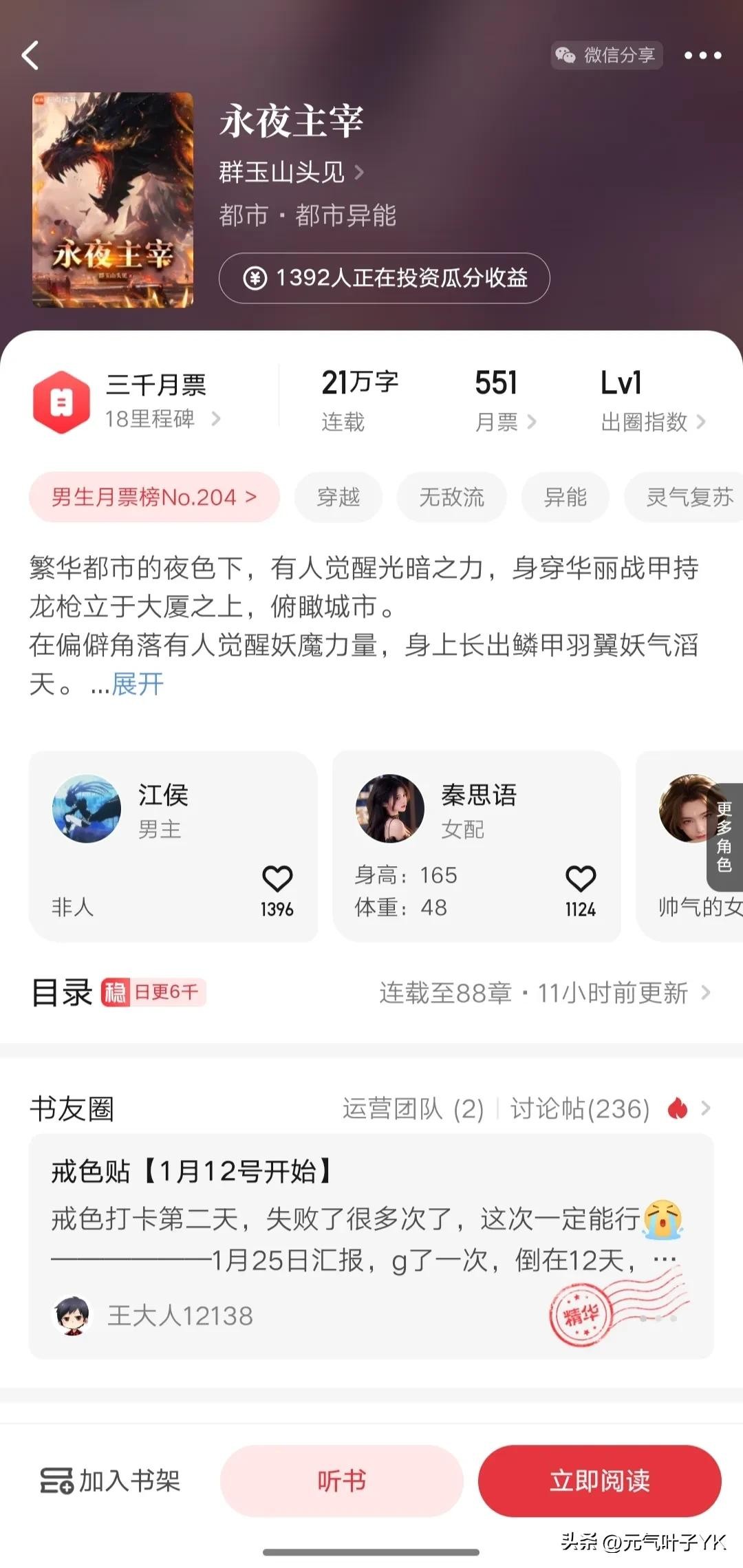Open the 男生月票榜No.204 ranking
This screenshot has height=1568, width=743.
pos(154,497)
